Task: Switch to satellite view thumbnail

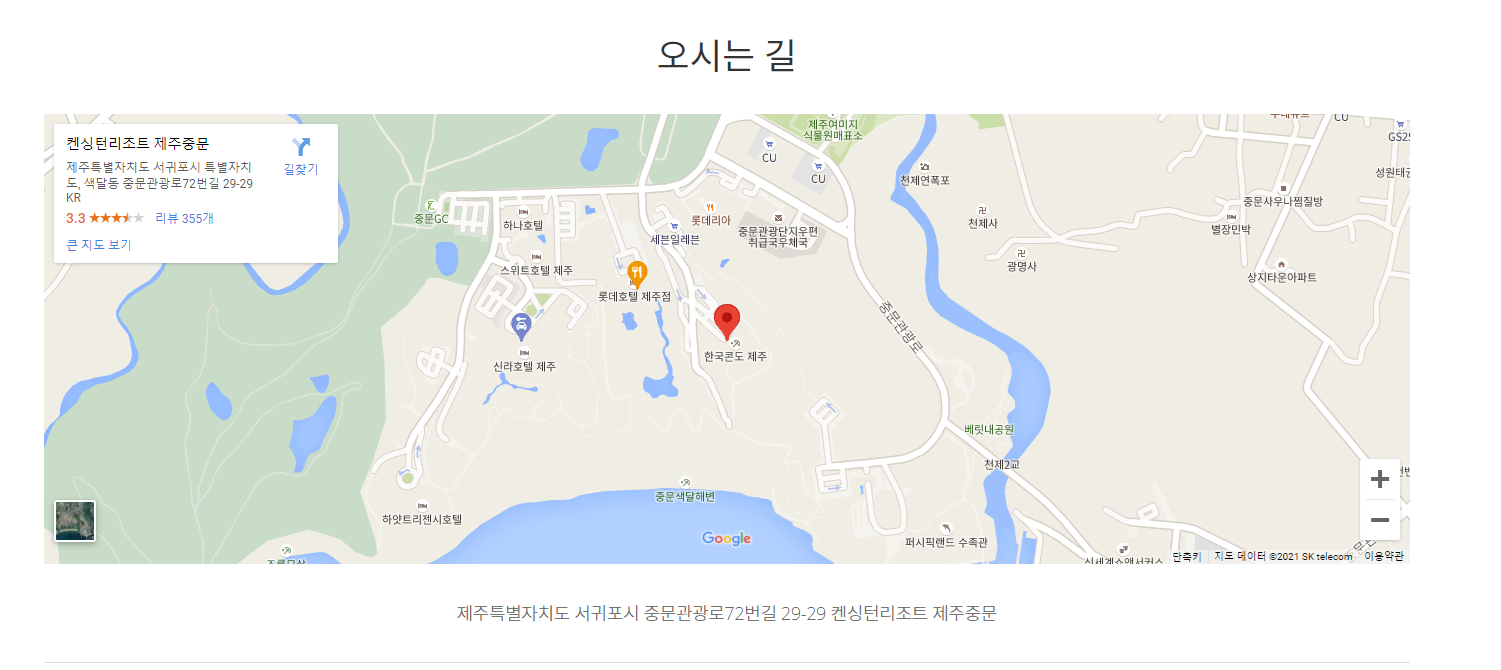Action: click(x=75, y=521)
